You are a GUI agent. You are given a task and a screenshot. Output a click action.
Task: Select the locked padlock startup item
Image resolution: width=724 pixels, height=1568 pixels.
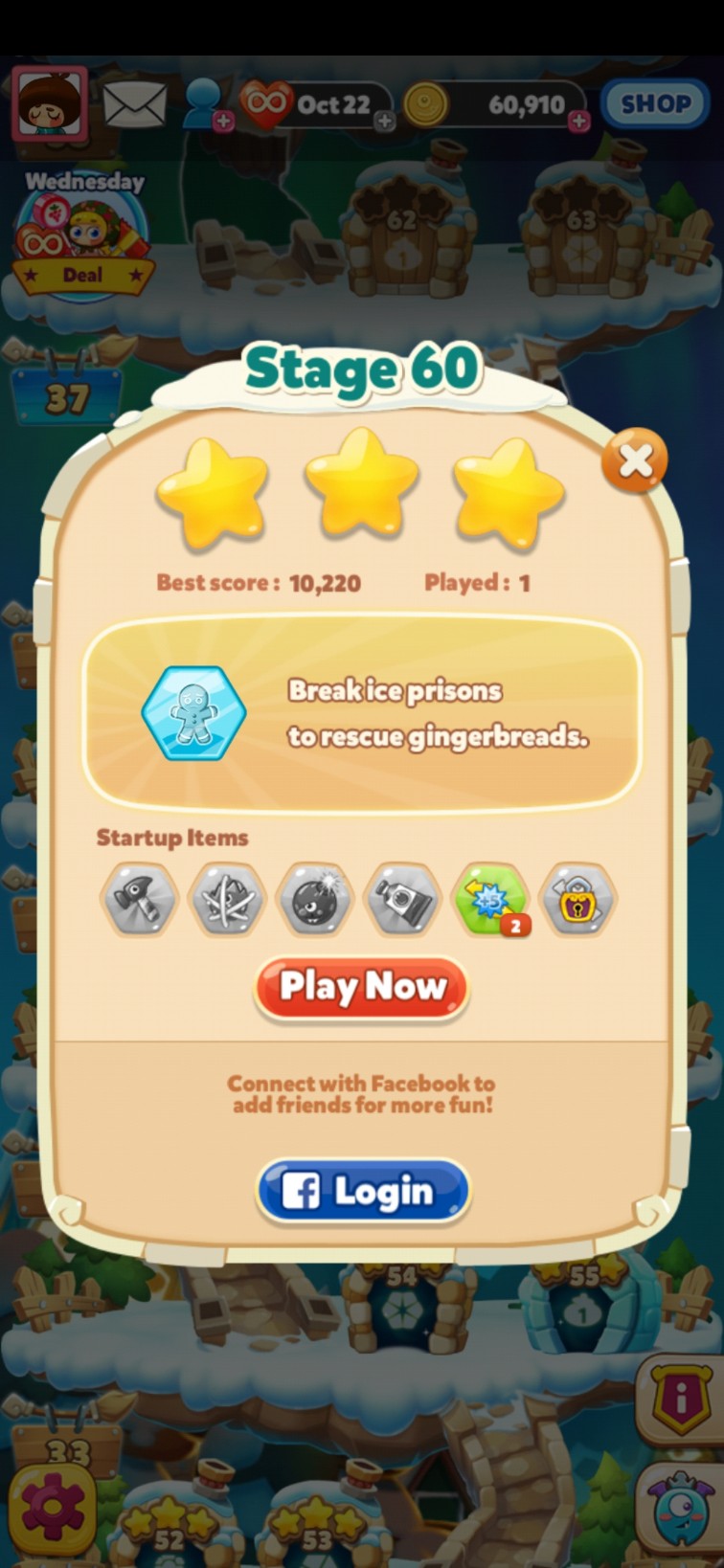coord(577,898)
